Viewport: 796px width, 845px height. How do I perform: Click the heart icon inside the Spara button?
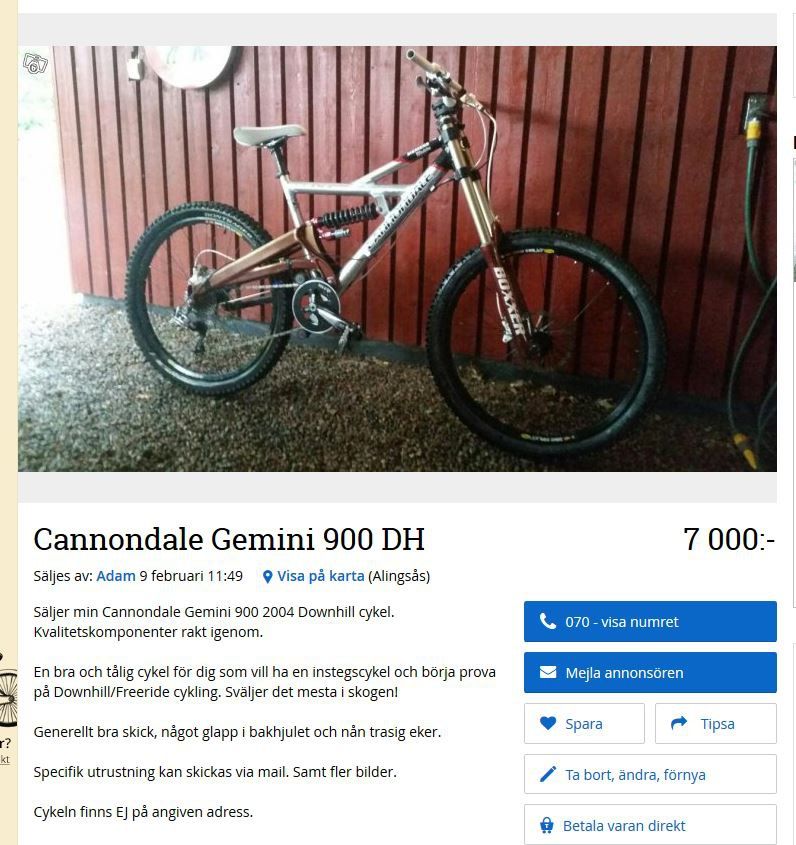(x=549, y=723)
